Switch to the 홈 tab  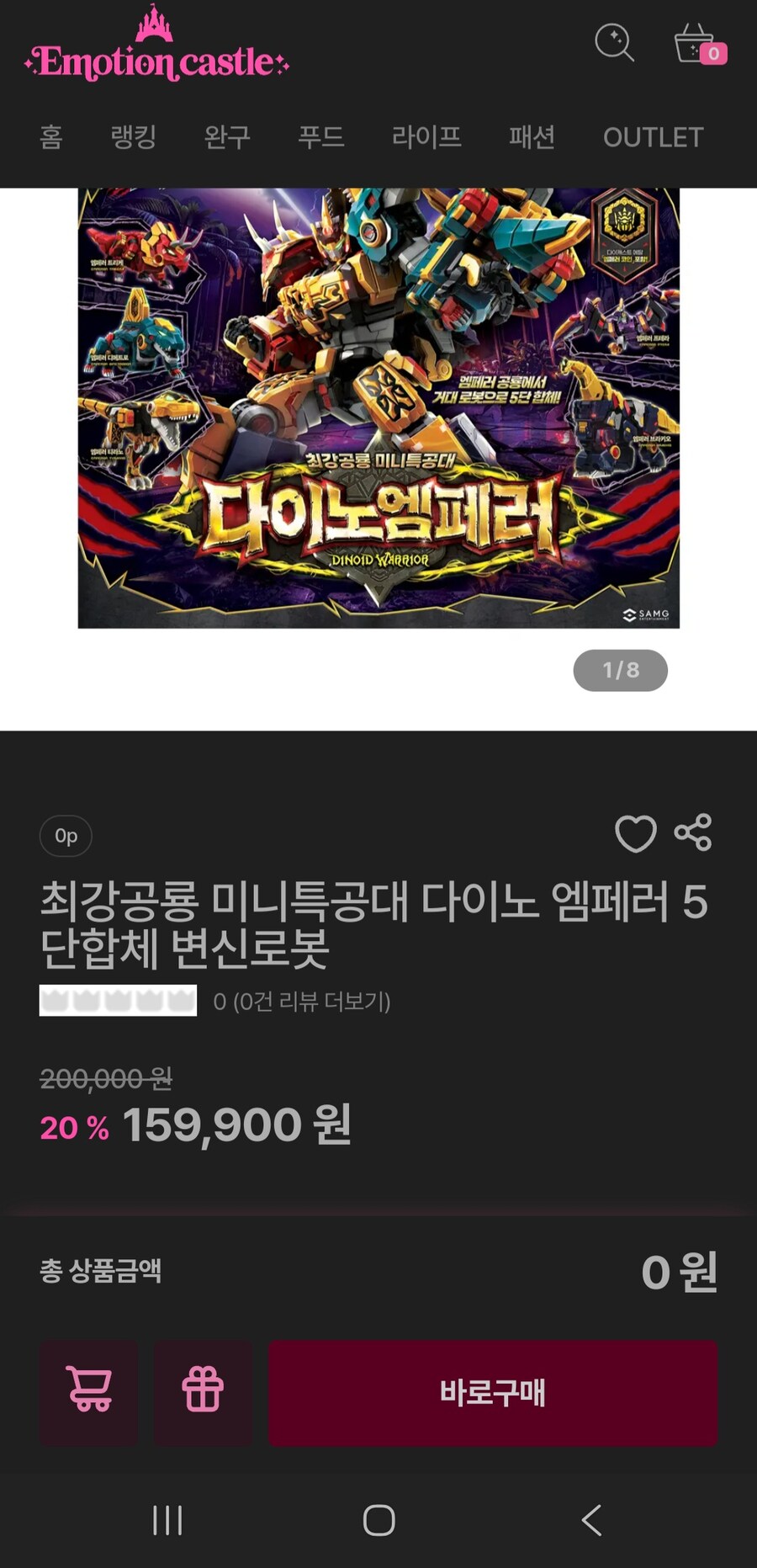51,136
